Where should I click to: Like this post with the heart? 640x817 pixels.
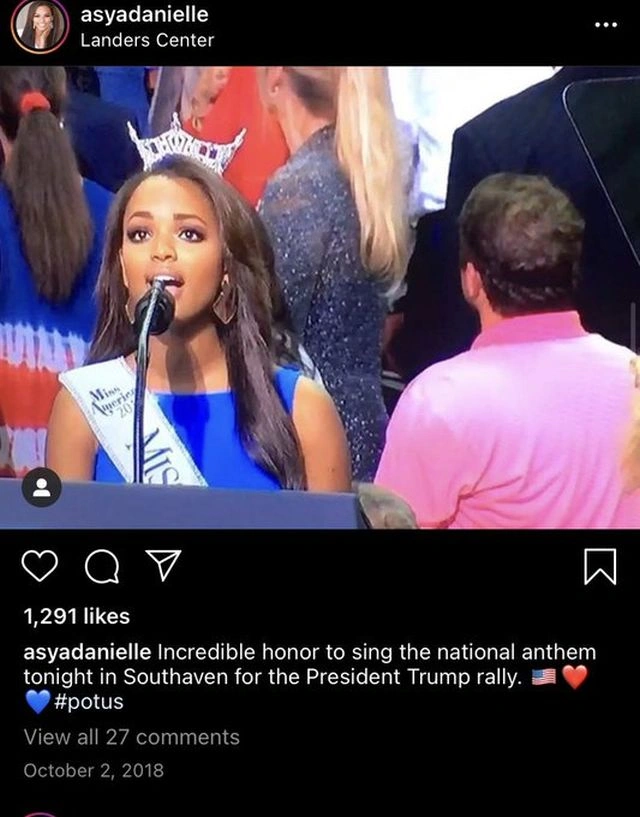pos(40,566)
